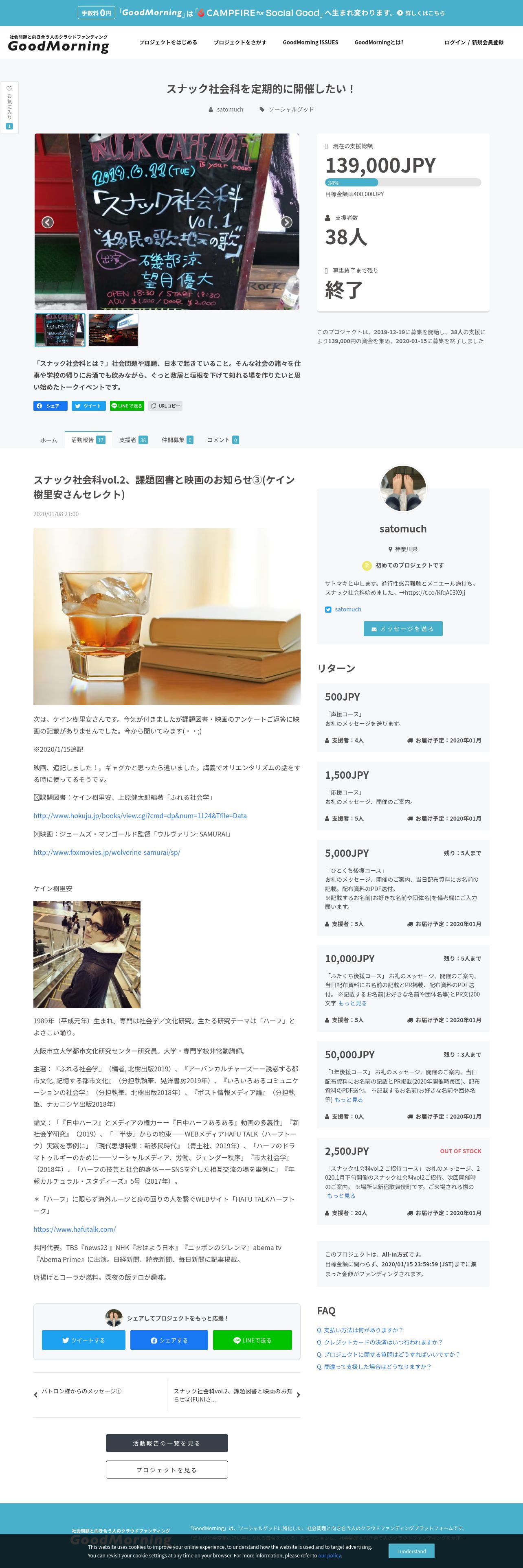This screenshot has height=1568, width=523.
Task: Switch to the 支援者 tab
Action: pos(133,440)
